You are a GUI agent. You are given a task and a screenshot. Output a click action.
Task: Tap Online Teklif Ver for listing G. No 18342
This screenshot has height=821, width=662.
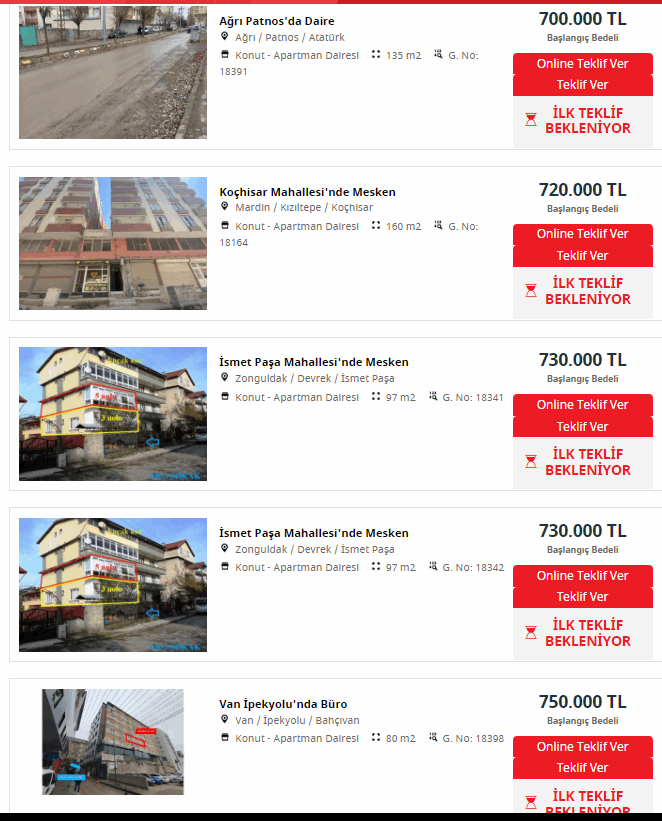point(582,576)
